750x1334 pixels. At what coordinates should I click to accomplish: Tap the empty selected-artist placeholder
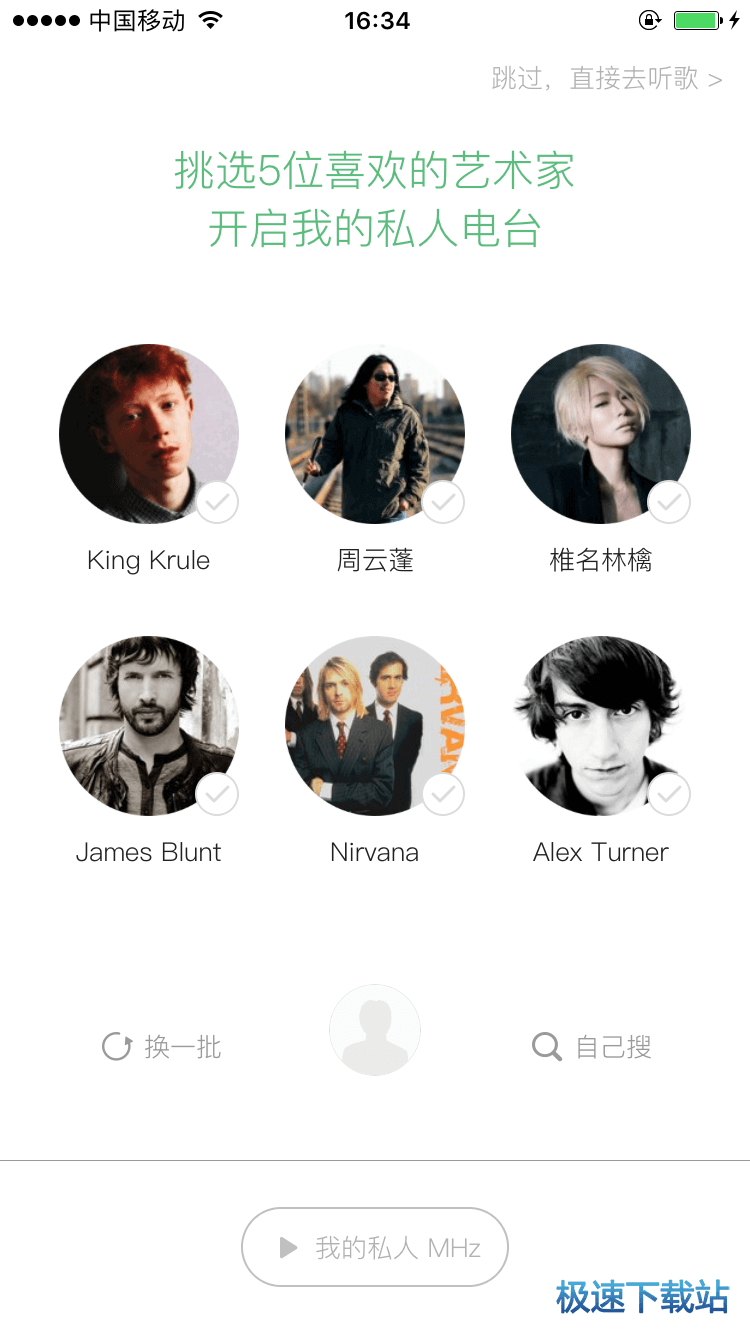tap(375, 1030)
